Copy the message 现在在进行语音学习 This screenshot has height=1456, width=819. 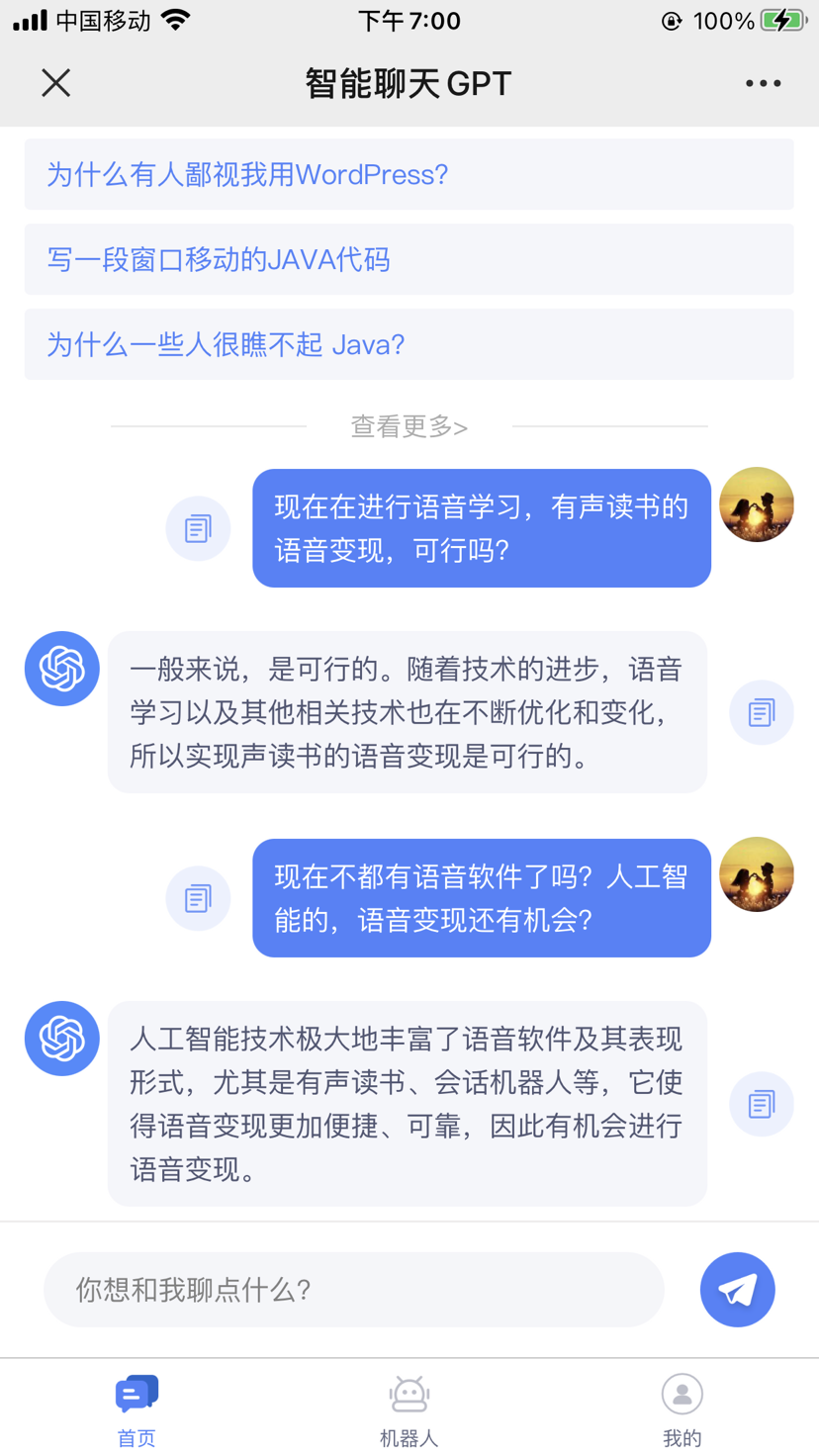[x=198, y=529]
